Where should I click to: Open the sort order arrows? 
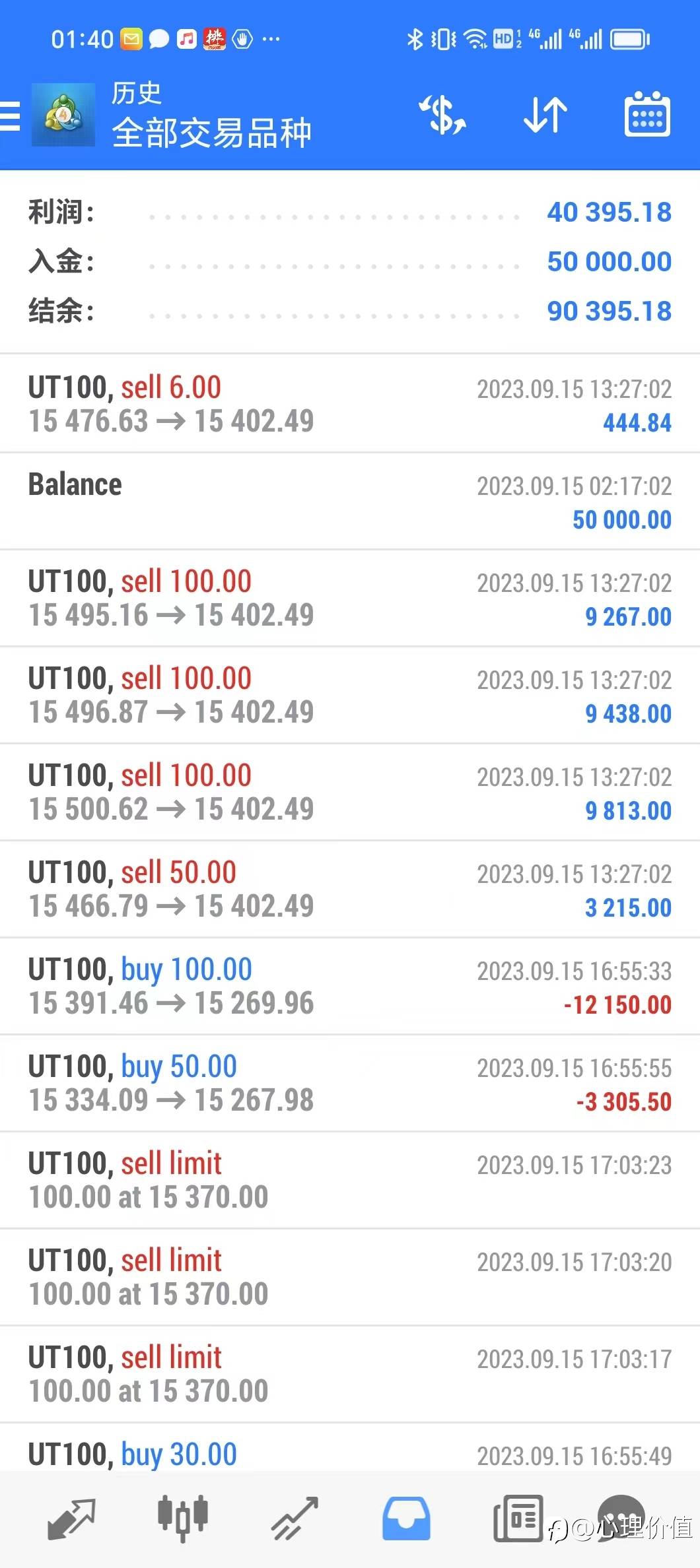pos(545,115)
